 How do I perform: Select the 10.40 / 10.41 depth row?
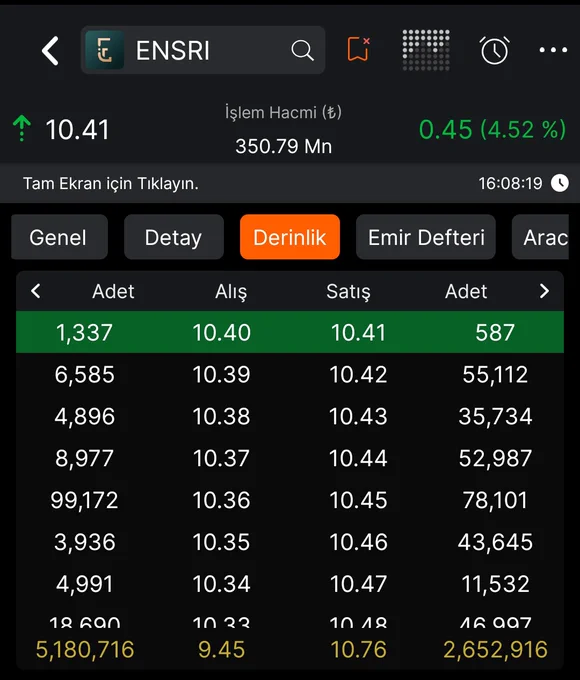pos(290,332)
